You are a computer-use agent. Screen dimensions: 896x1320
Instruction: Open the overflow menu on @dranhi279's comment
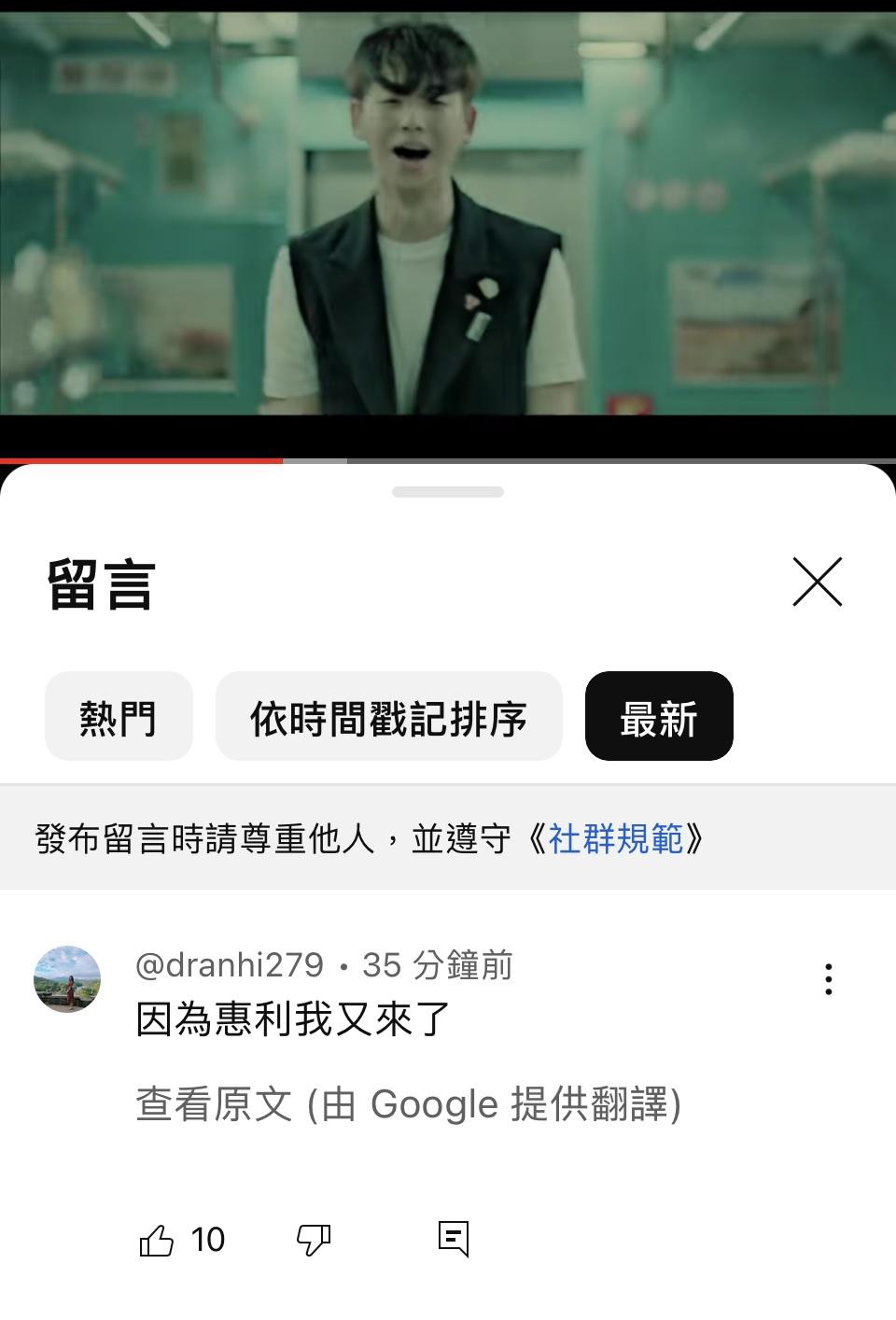point(828,979)
